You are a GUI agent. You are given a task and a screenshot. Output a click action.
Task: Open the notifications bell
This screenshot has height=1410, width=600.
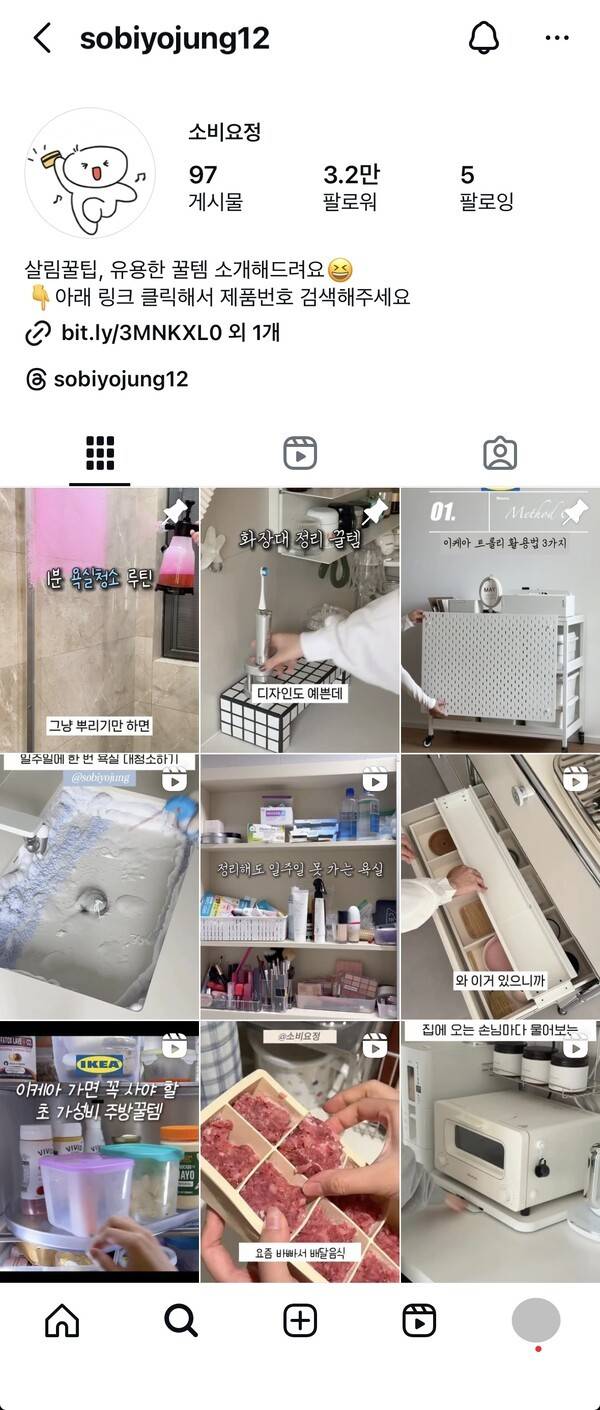point(483,39)
